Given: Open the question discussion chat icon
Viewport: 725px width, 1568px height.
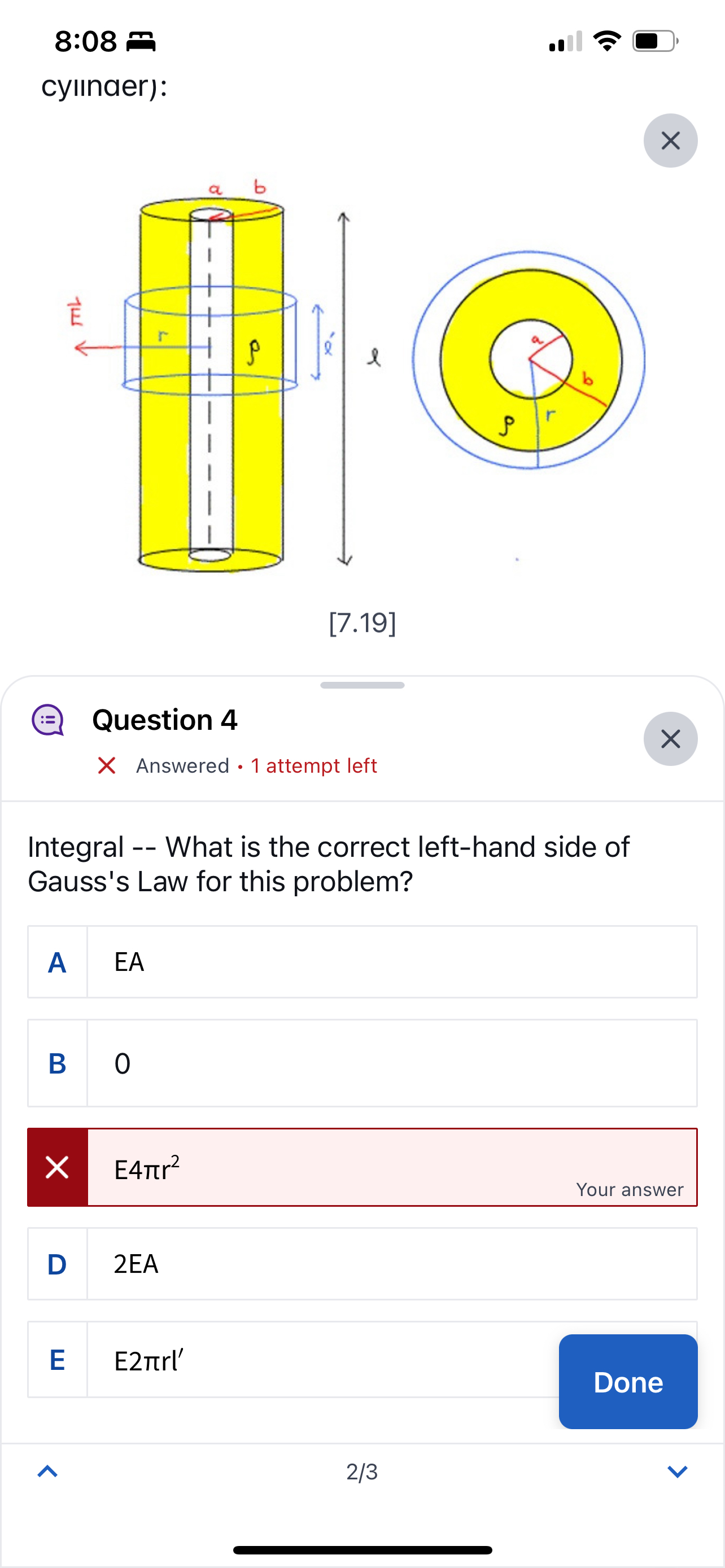Looking at the screenshot, I should (x=48, y=720).
